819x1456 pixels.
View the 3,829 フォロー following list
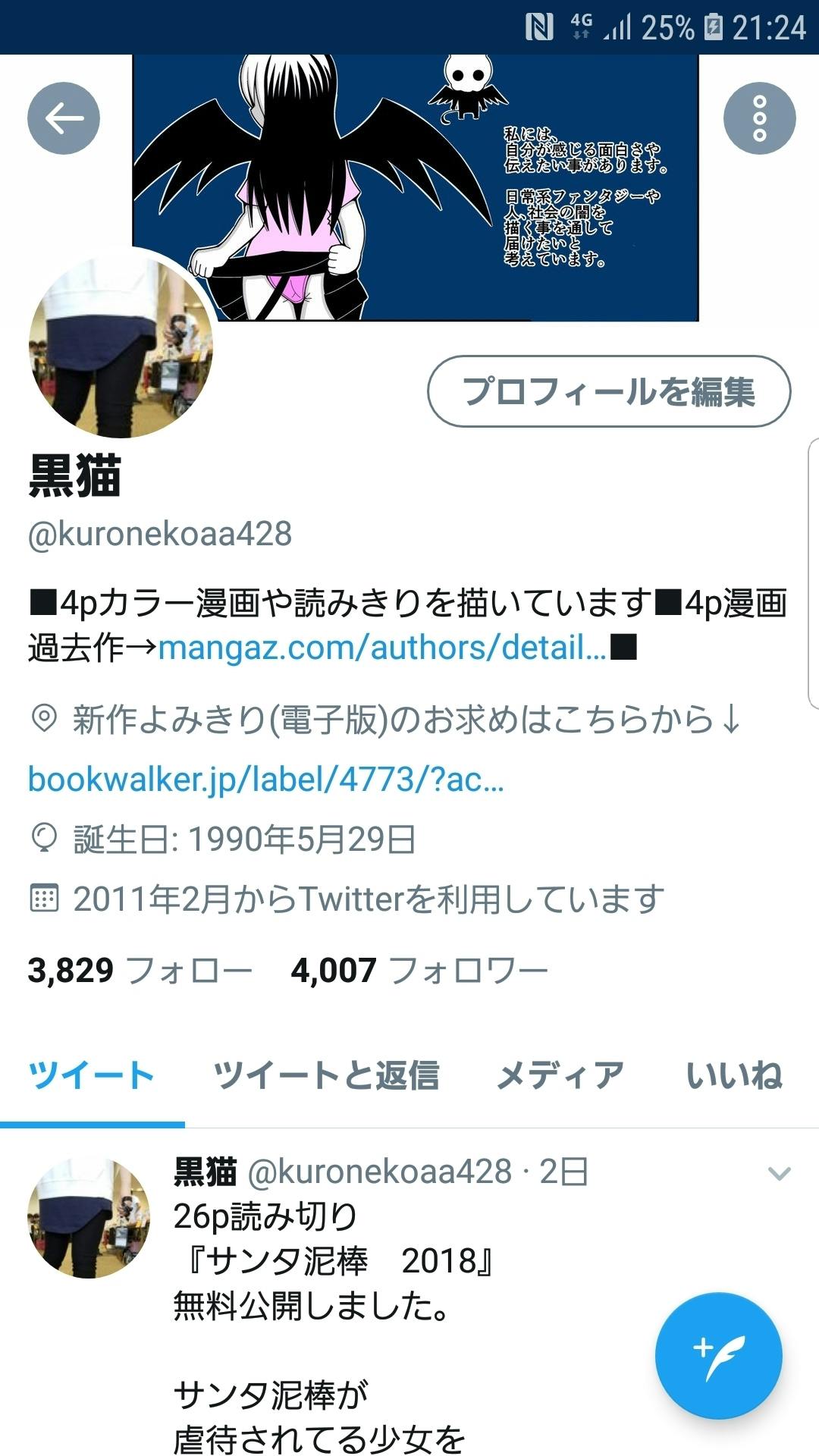pos(140,970)
